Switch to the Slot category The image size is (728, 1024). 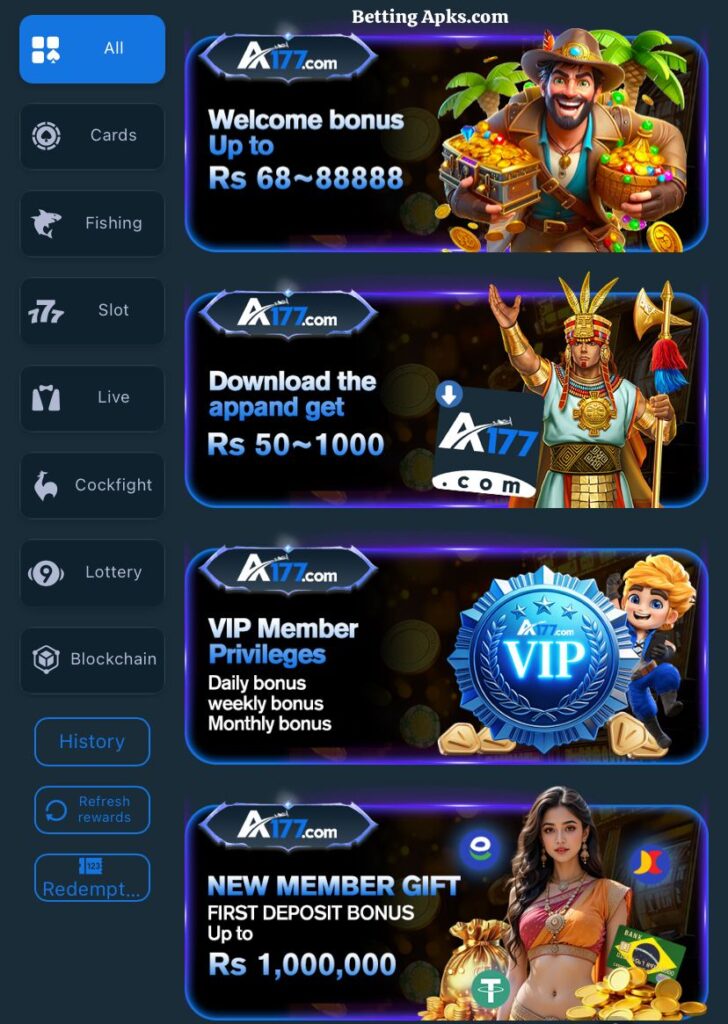click(x=92, y=311)
